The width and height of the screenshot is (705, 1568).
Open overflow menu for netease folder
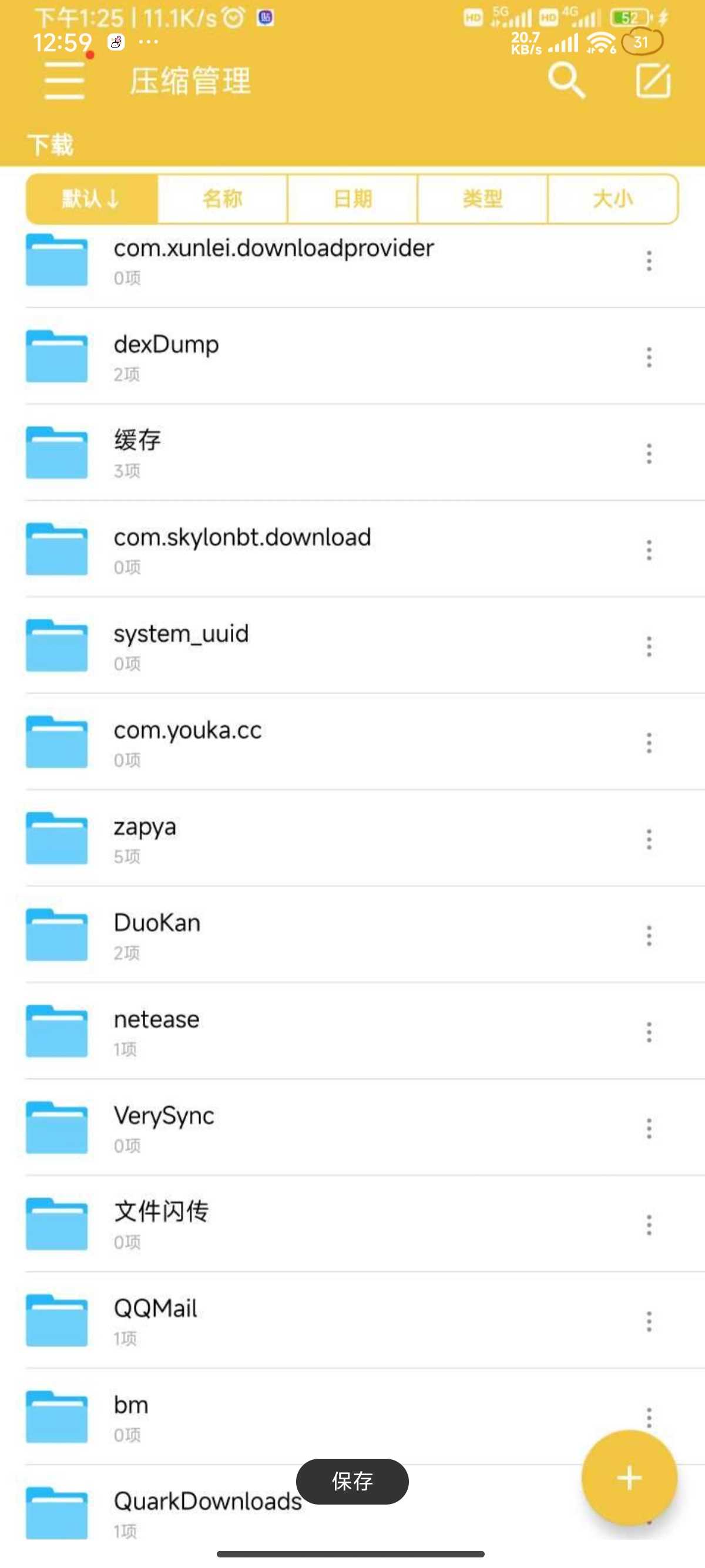tap(649, 1032)
